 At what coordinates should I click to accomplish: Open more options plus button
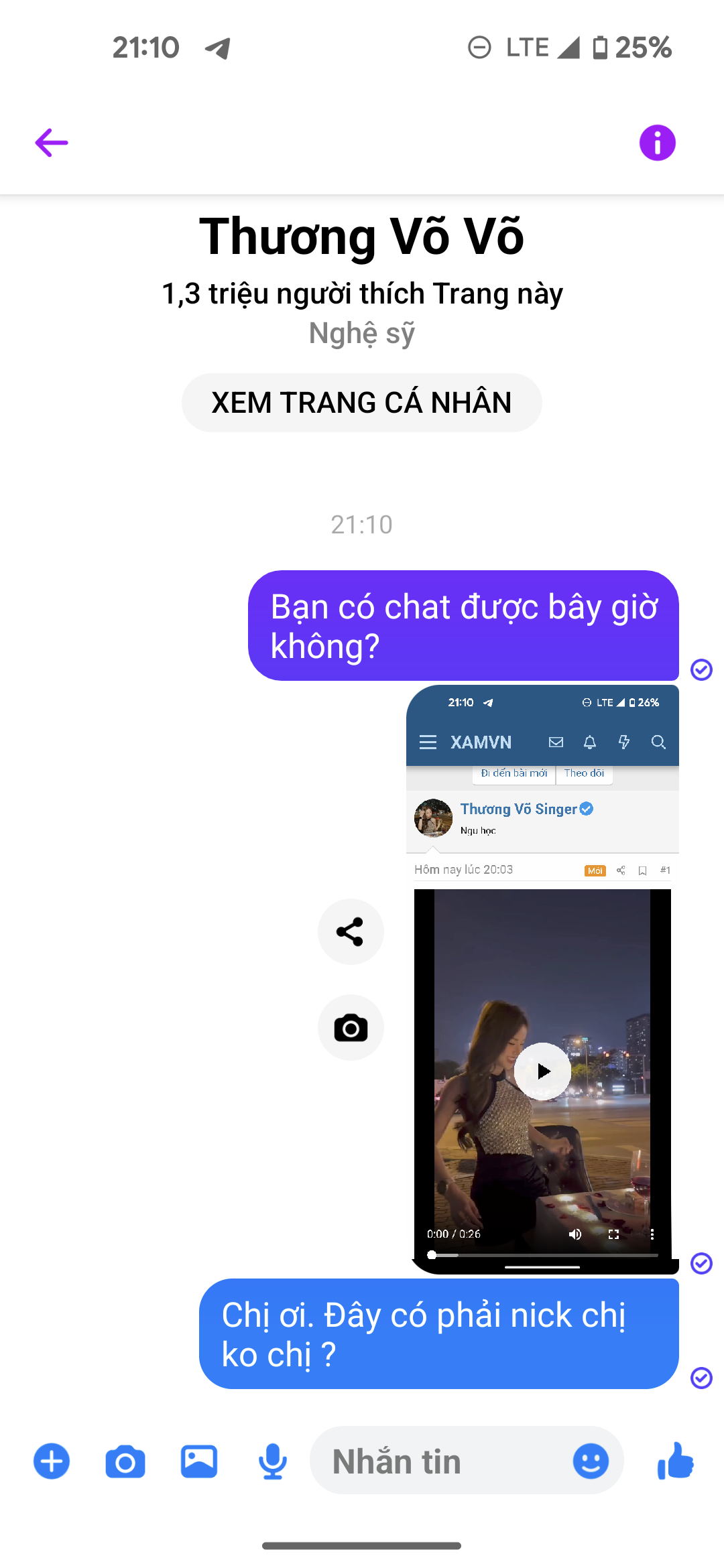[x=52, y=1461]
